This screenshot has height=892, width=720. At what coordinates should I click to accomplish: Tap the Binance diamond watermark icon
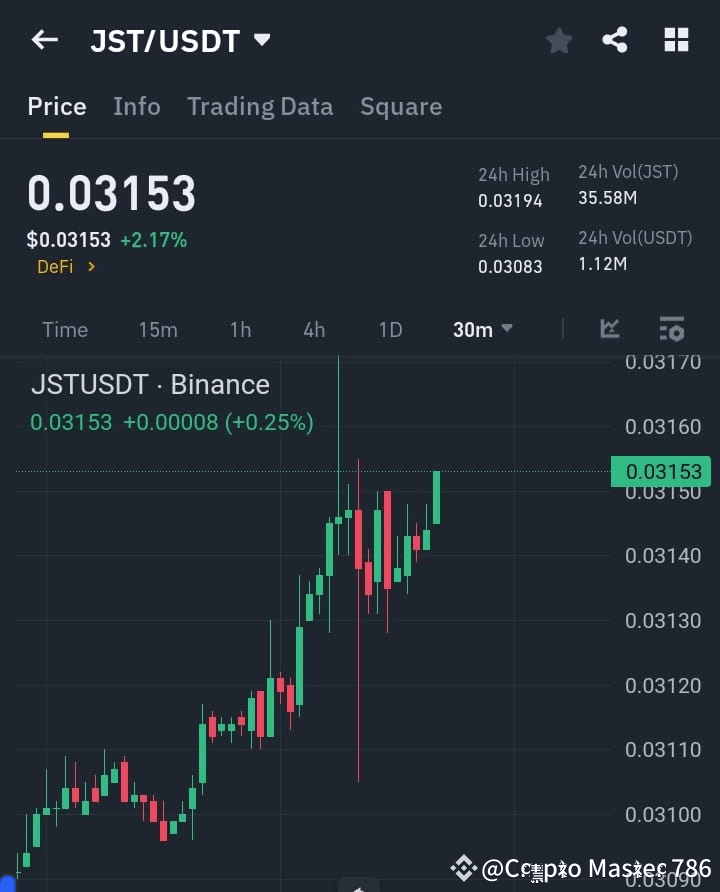click(x=462, y=868)
